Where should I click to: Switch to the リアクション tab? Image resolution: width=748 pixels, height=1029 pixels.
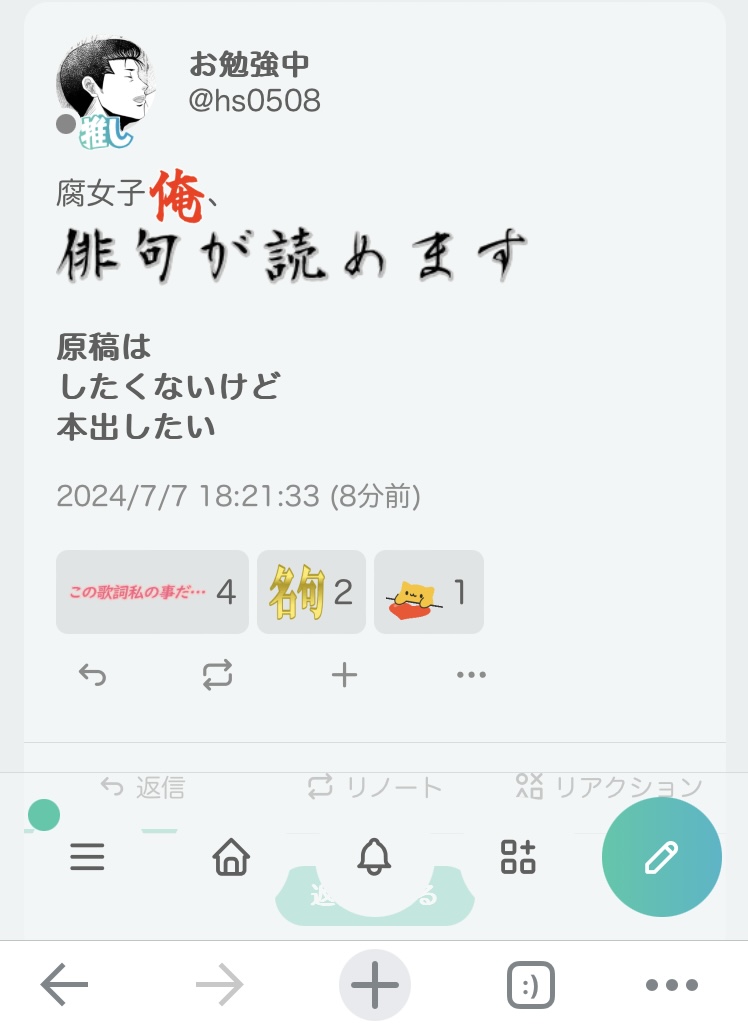(609, 788)
